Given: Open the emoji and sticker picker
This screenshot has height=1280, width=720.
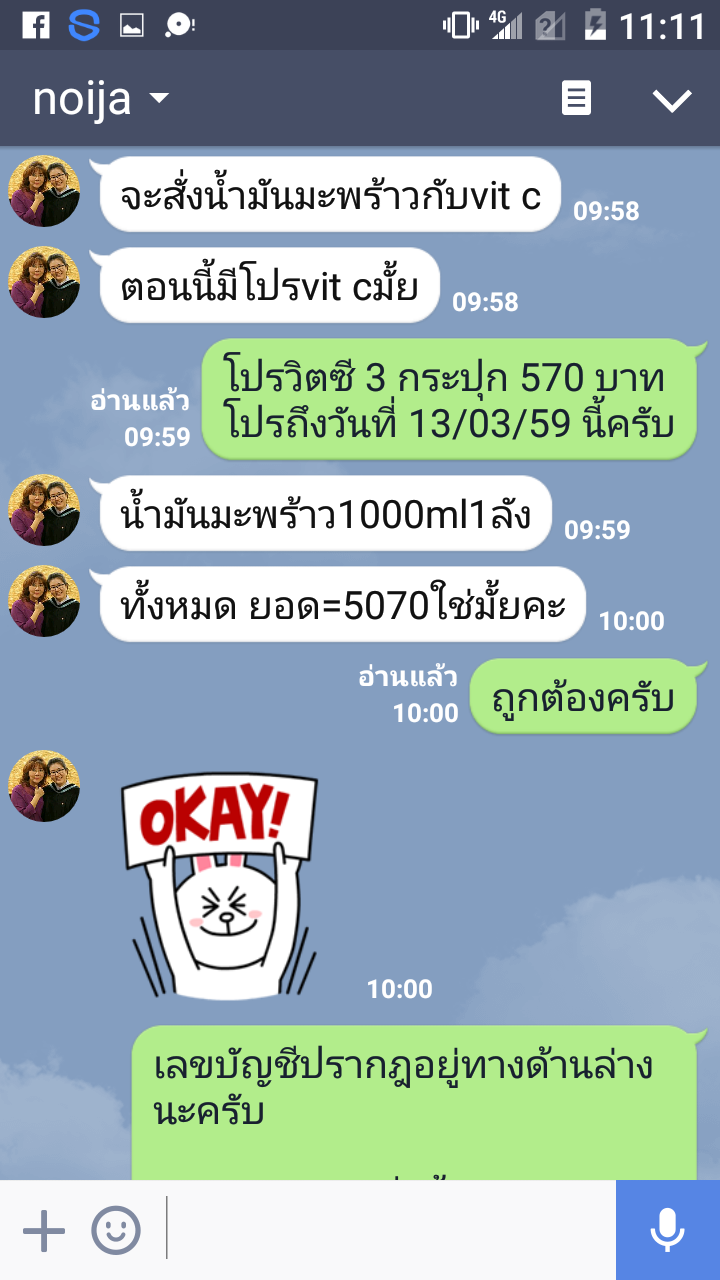Looking at the screenshot, I should (116, 1230).
